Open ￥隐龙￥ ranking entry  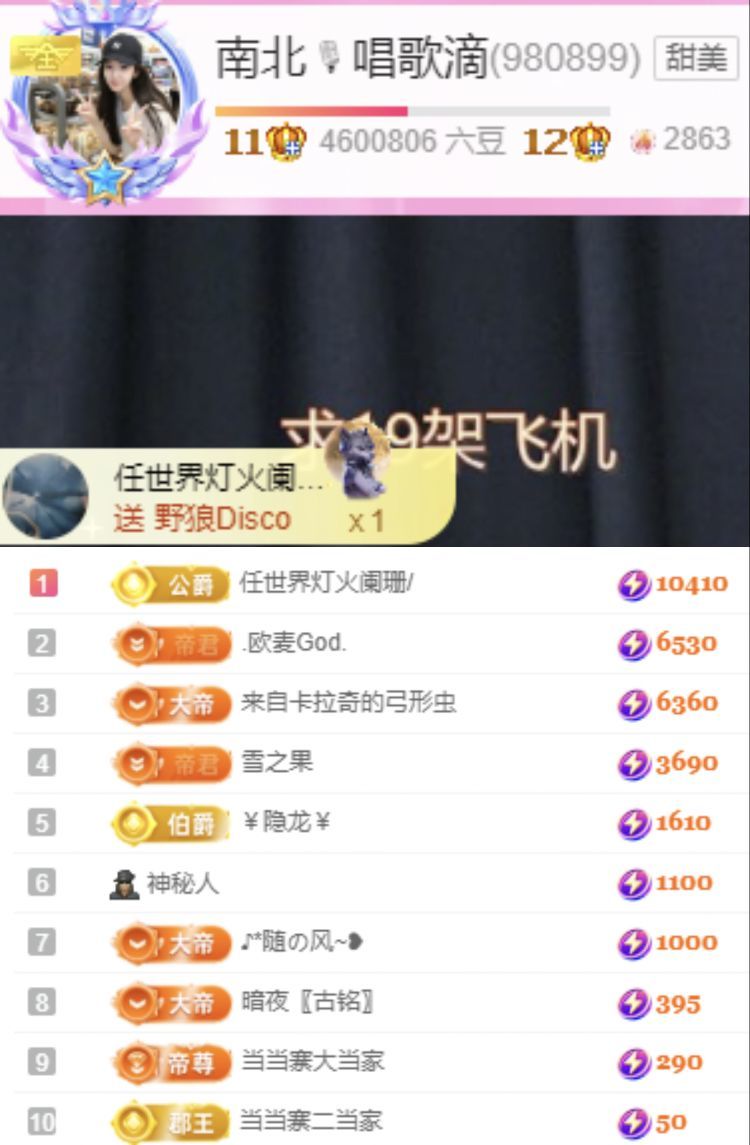[286, 823]
